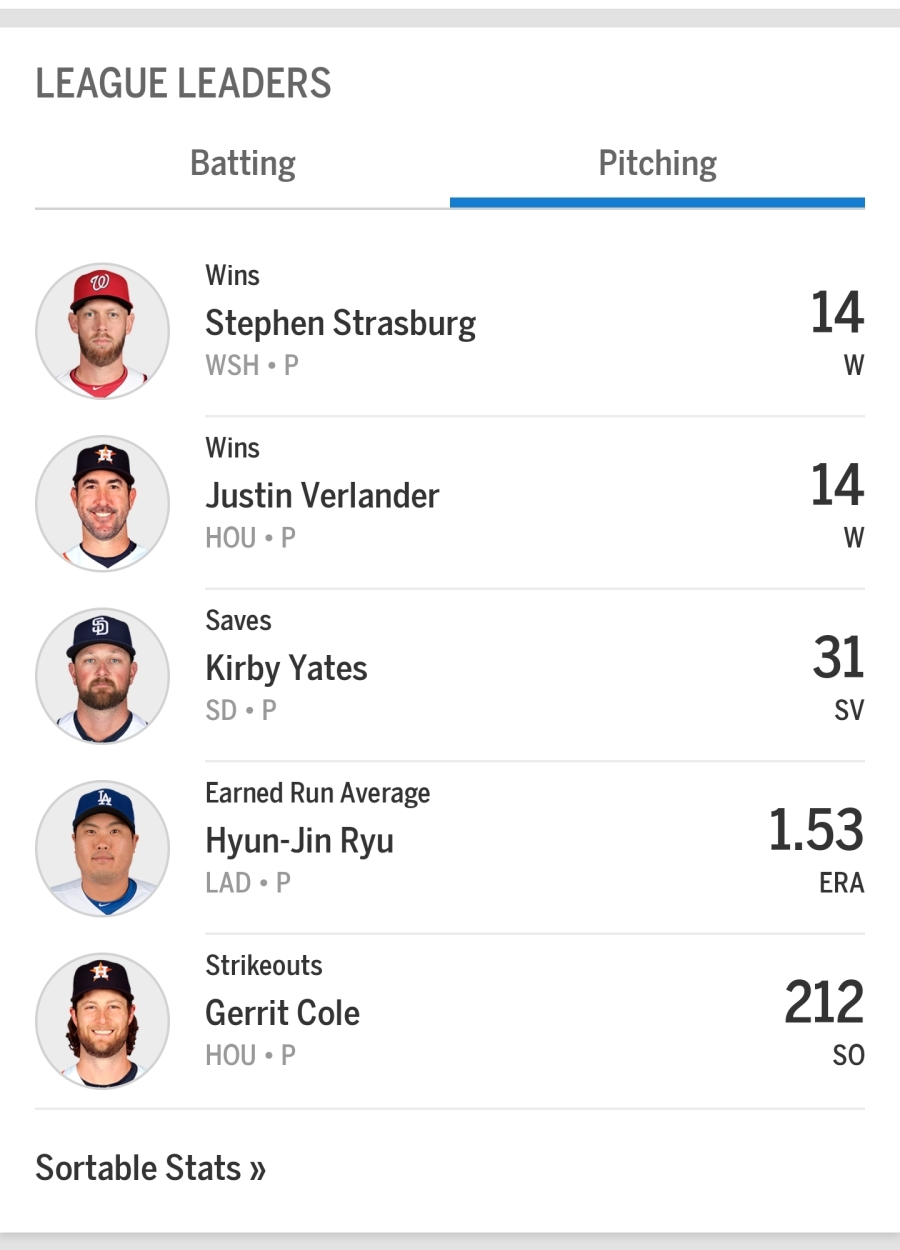
Task: Click Kirby Yates's name
Action: coord(286,668)
